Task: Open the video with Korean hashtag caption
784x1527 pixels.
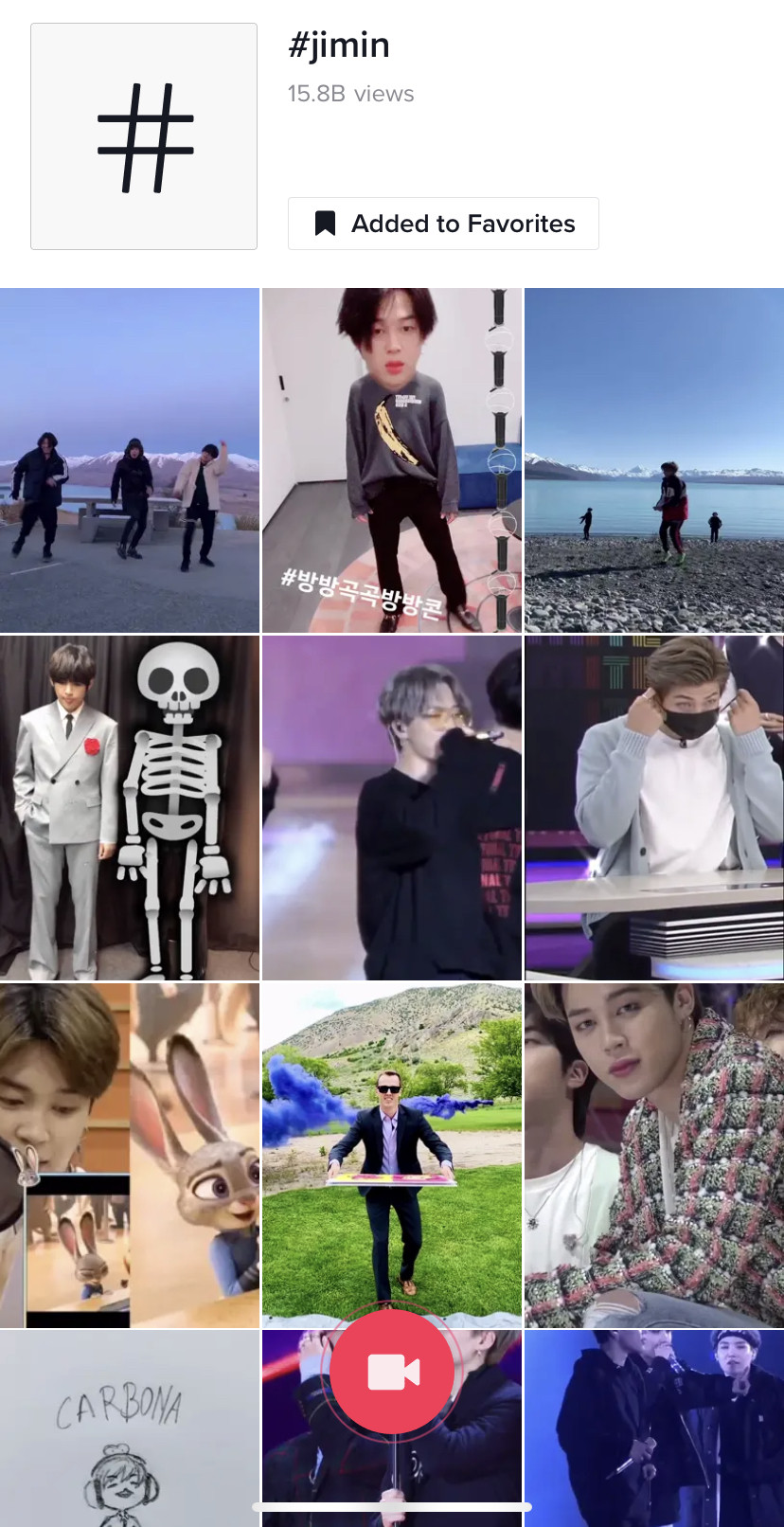Action: pos(392,460)
